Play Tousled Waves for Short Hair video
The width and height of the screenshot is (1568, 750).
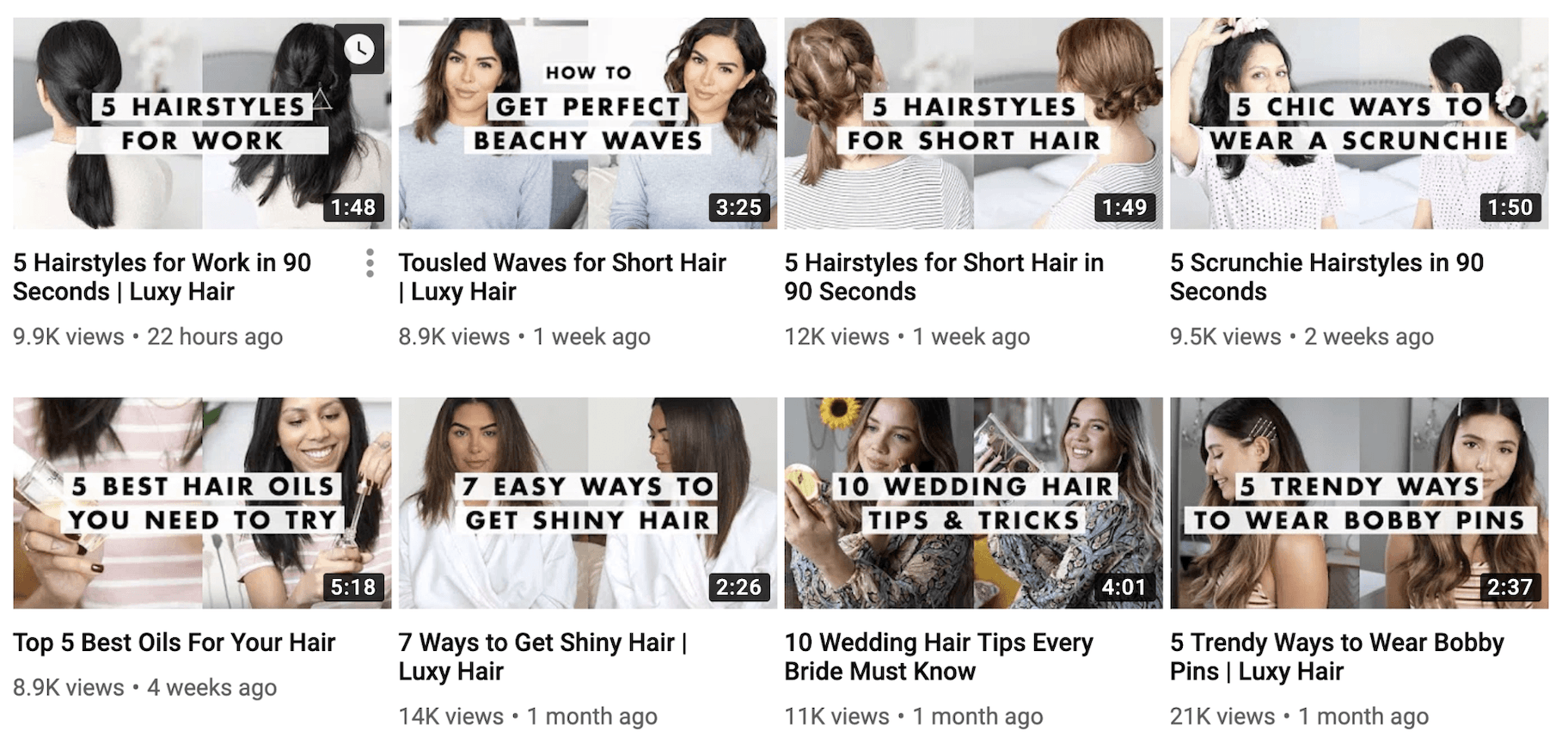pos(587,125)
